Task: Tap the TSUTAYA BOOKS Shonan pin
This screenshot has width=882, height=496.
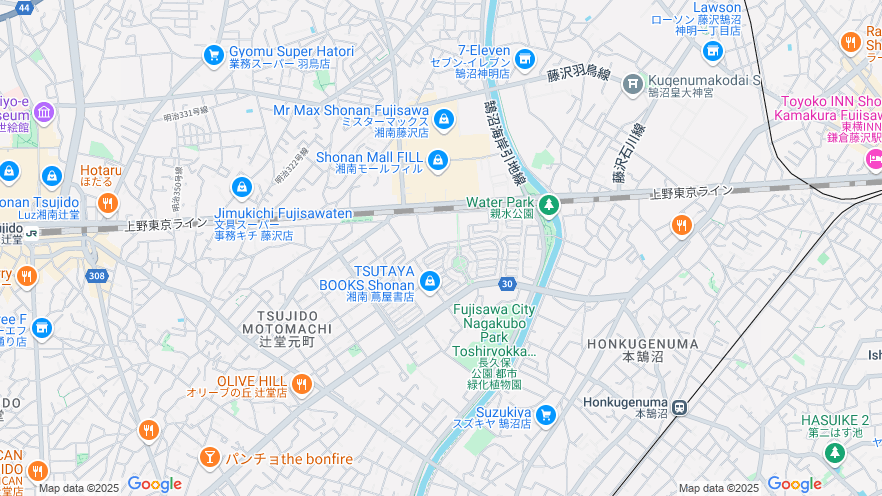Action: click(430, 283)
